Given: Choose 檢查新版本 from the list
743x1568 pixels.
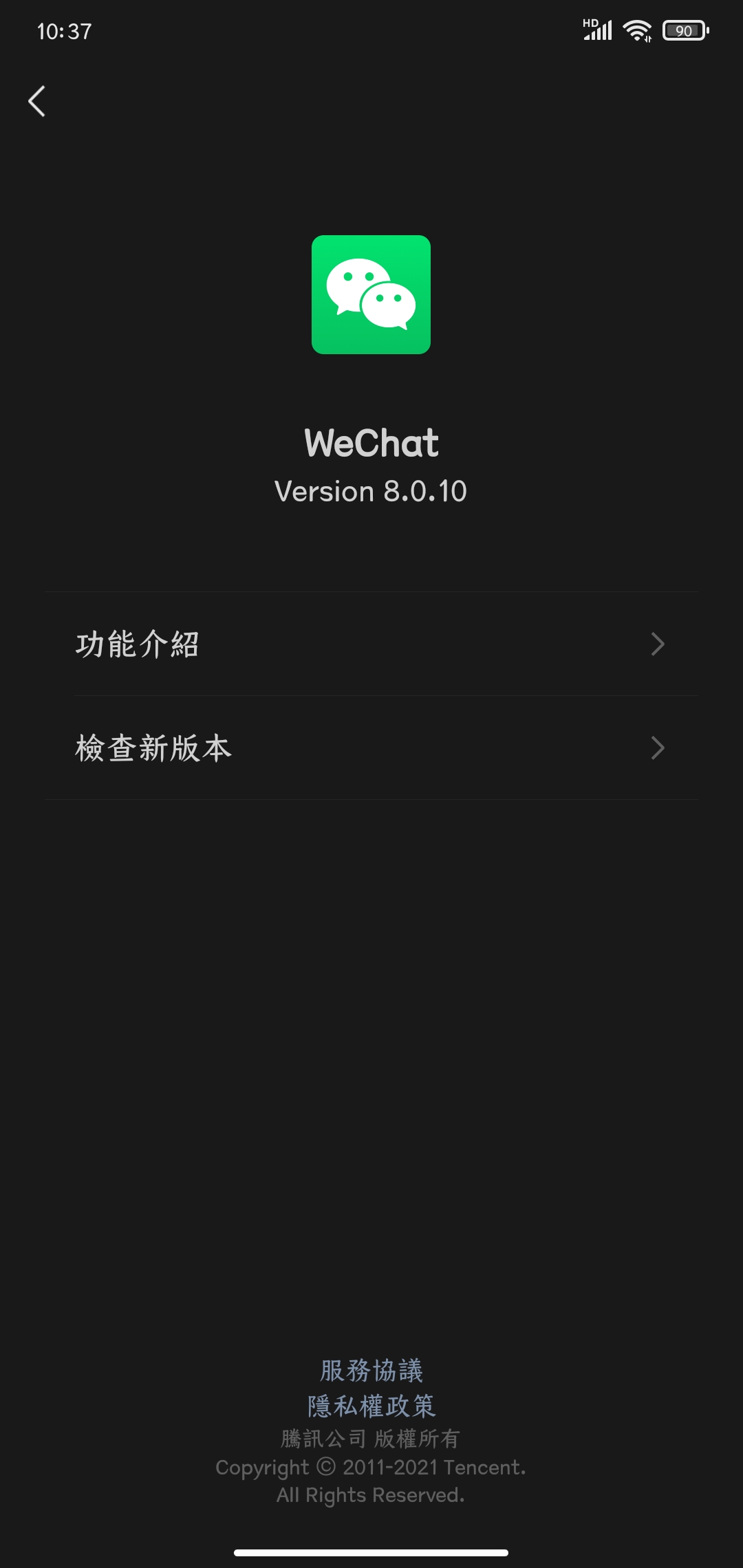Looking at the screenshot, I should click(153, 749).
